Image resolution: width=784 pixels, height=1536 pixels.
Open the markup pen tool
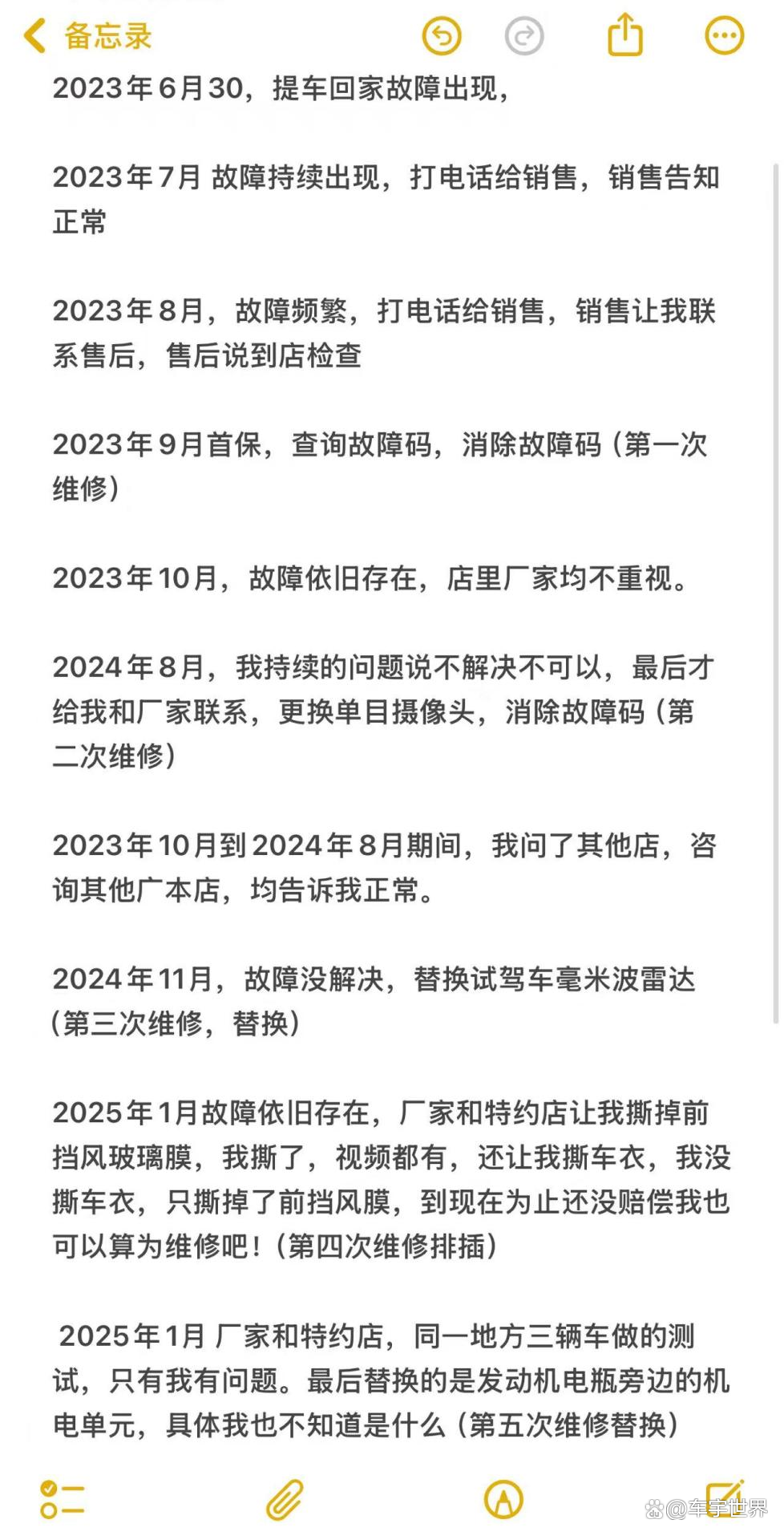[504, 1499]
